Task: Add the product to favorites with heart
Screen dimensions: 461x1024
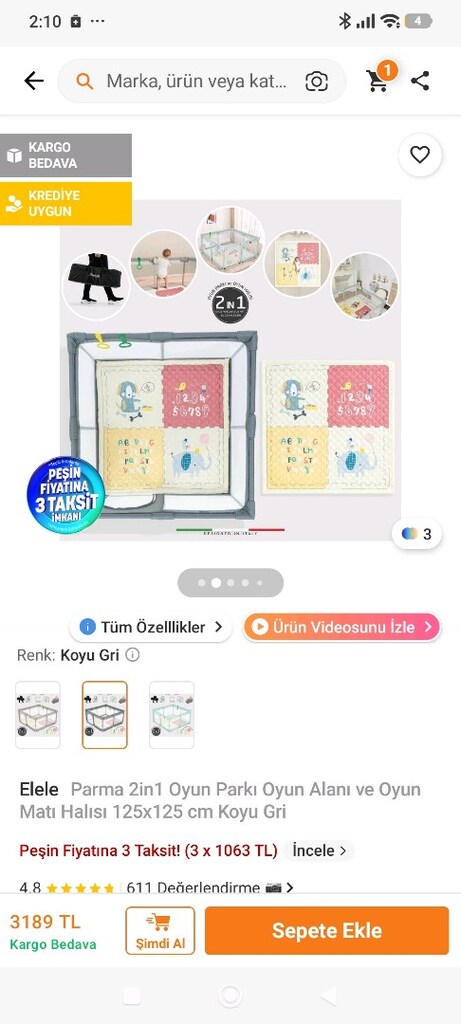Action: [420, 155]
